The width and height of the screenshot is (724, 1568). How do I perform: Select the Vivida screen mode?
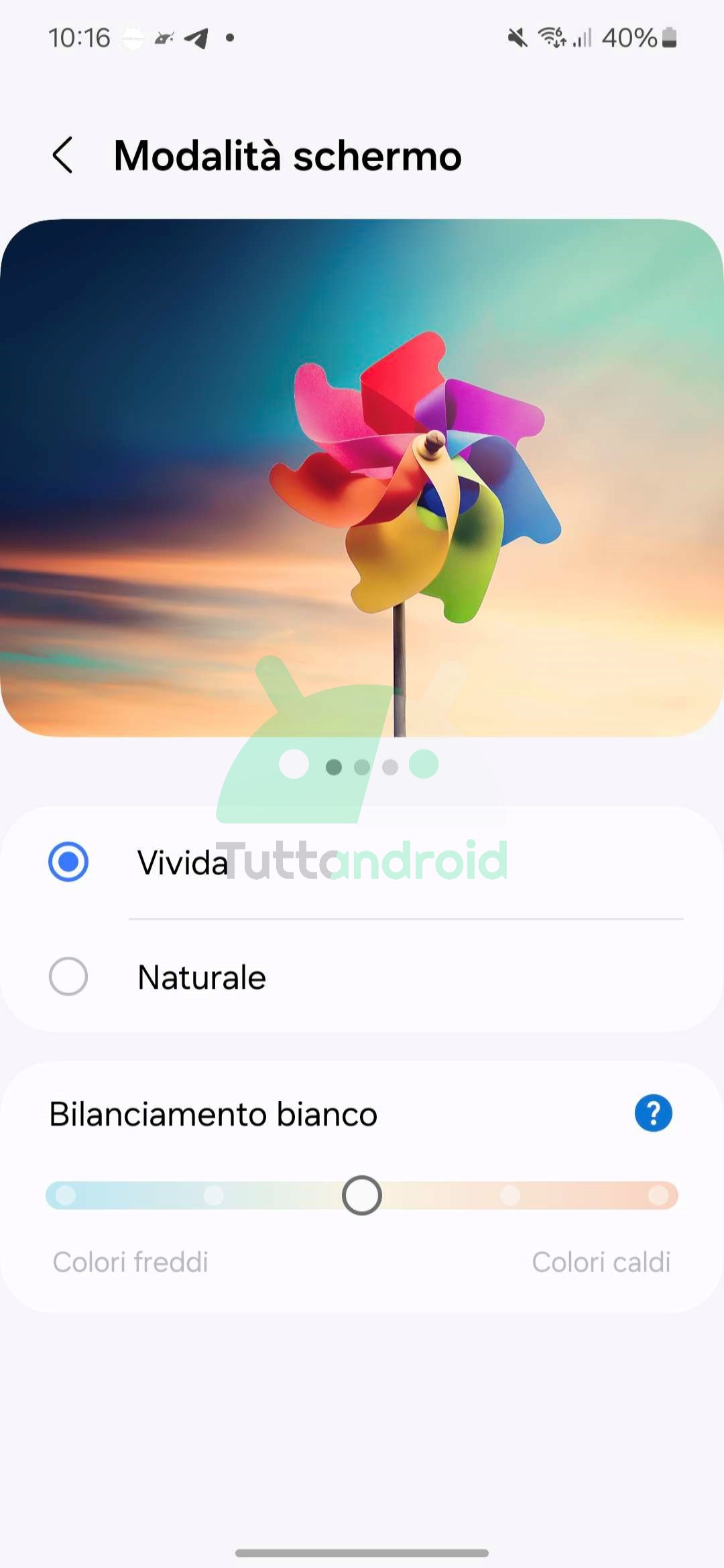(x=68, y=862)
